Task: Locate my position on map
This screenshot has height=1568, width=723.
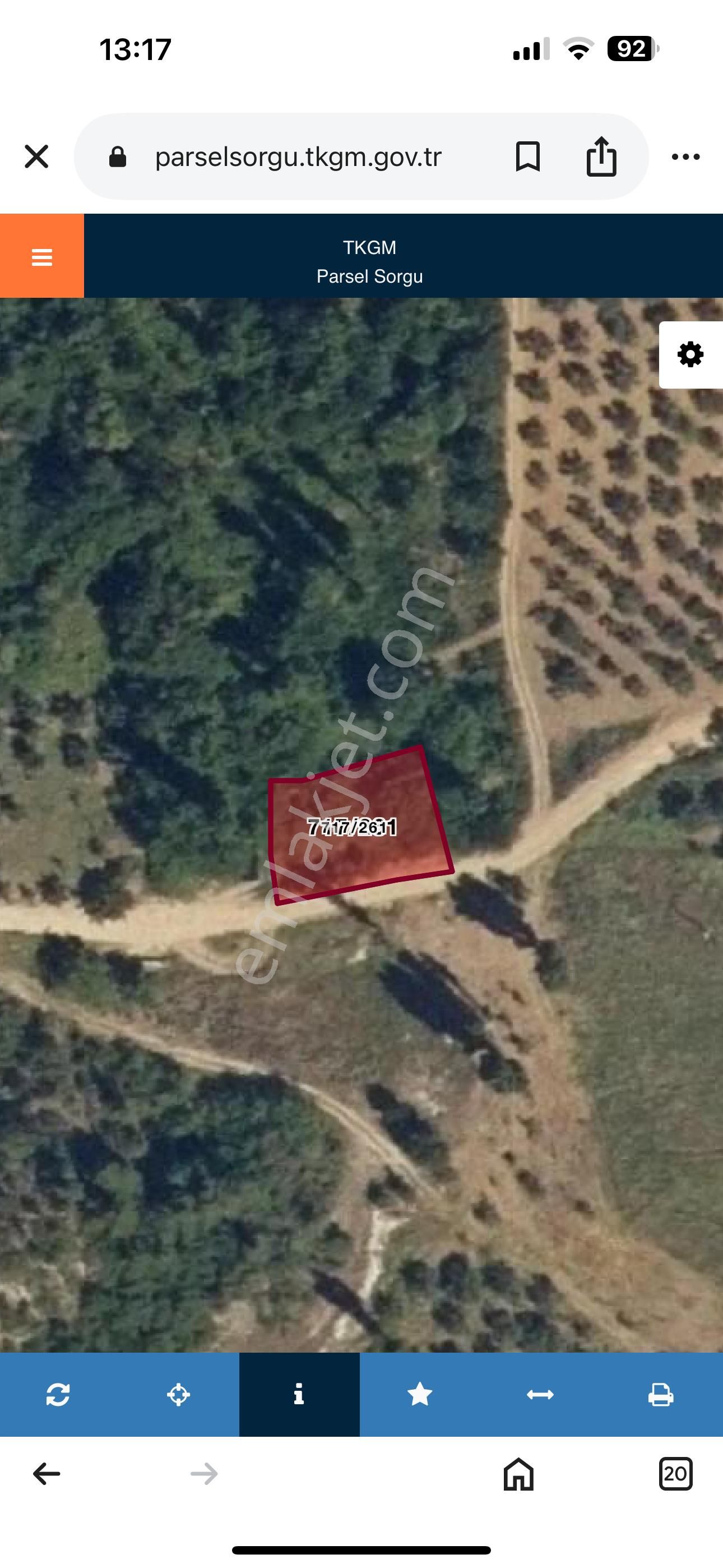Action: [178, 1394]
